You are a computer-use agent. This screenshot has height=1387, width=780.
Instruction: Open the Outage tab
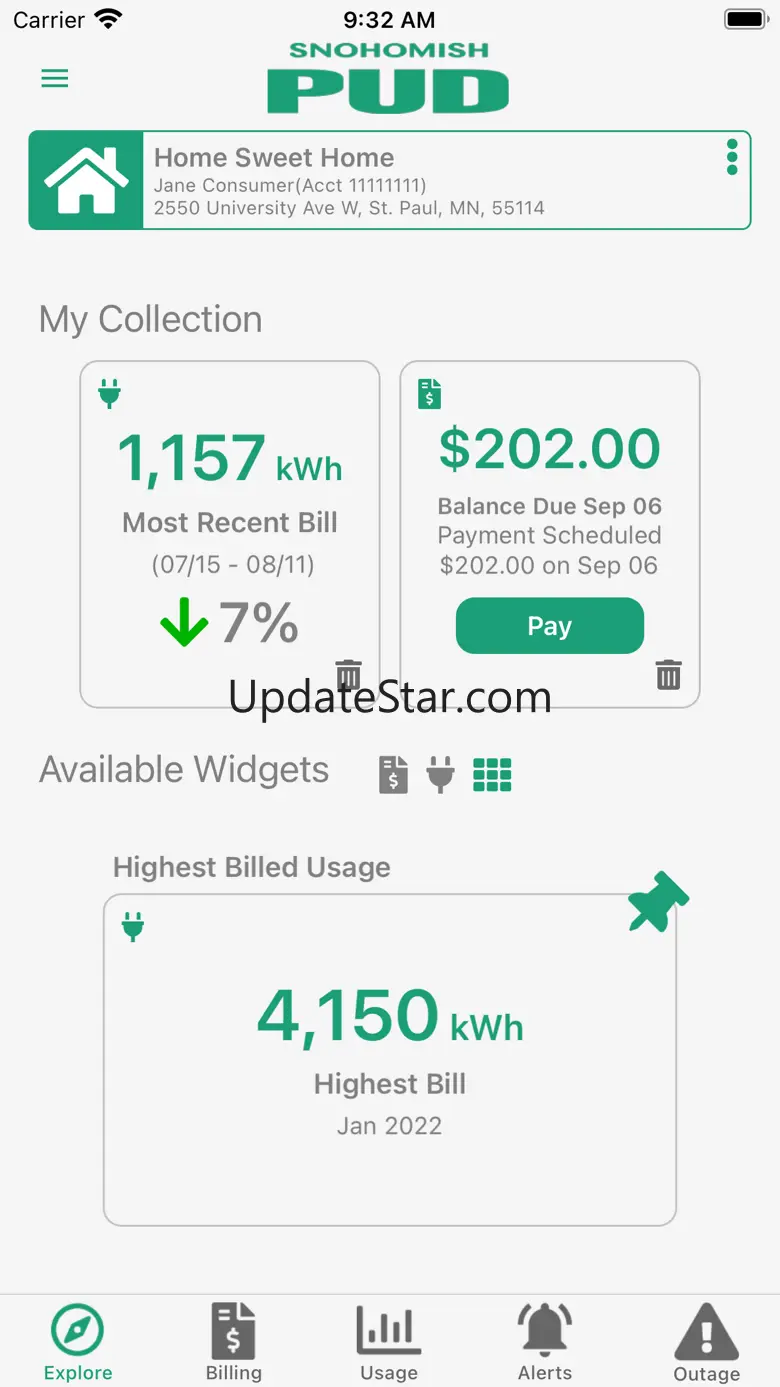[x=706, y=1342]
